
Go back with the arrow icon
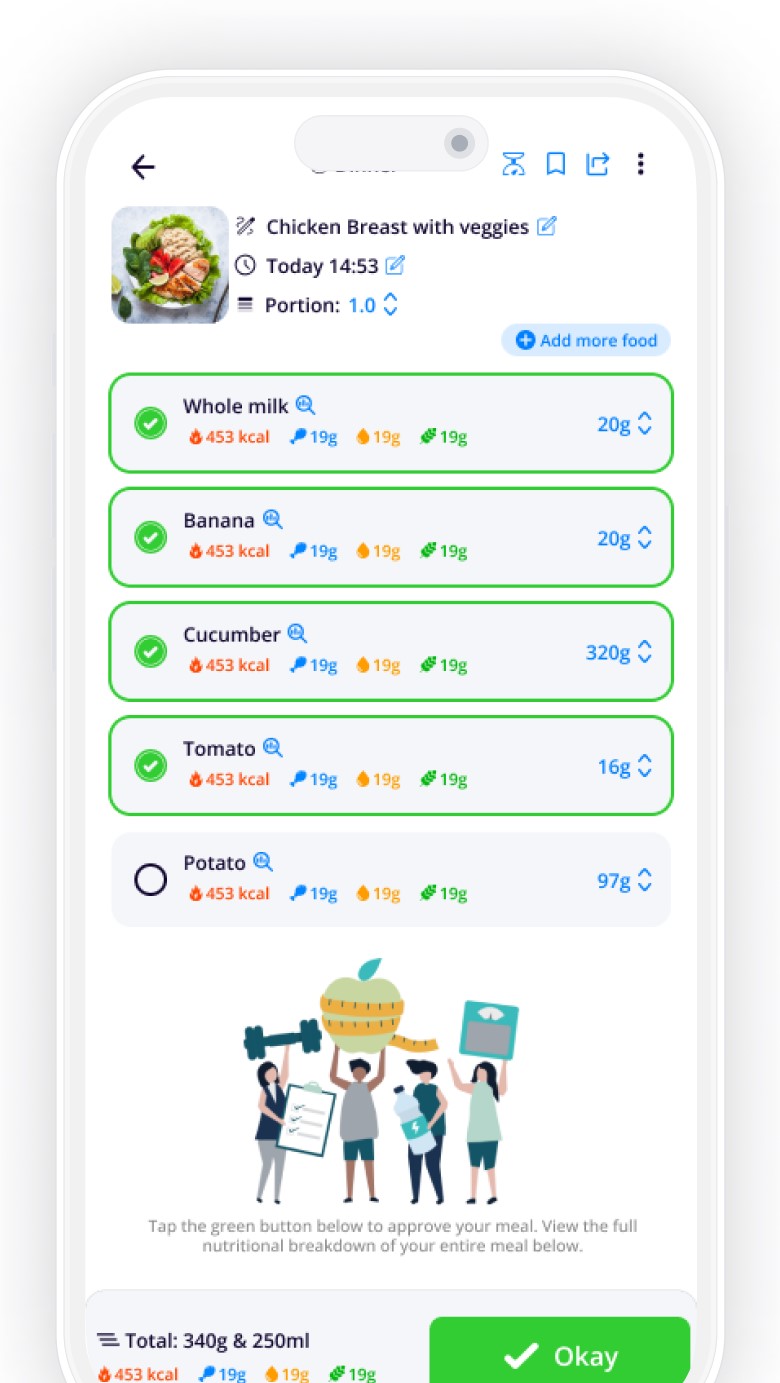coord(143,167)
